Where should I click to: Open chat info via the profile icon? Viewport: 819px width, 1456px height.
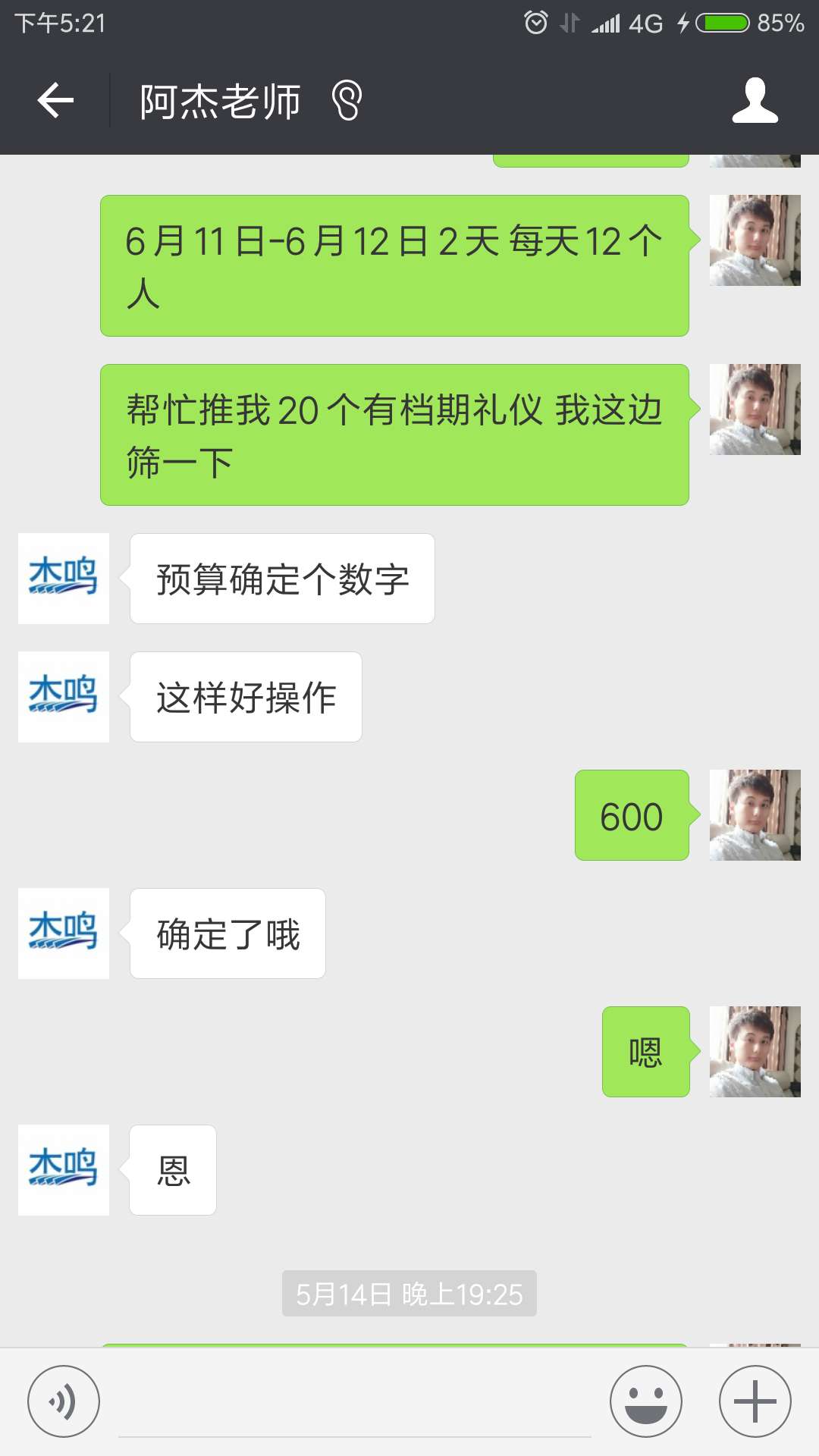click(755, 101)
